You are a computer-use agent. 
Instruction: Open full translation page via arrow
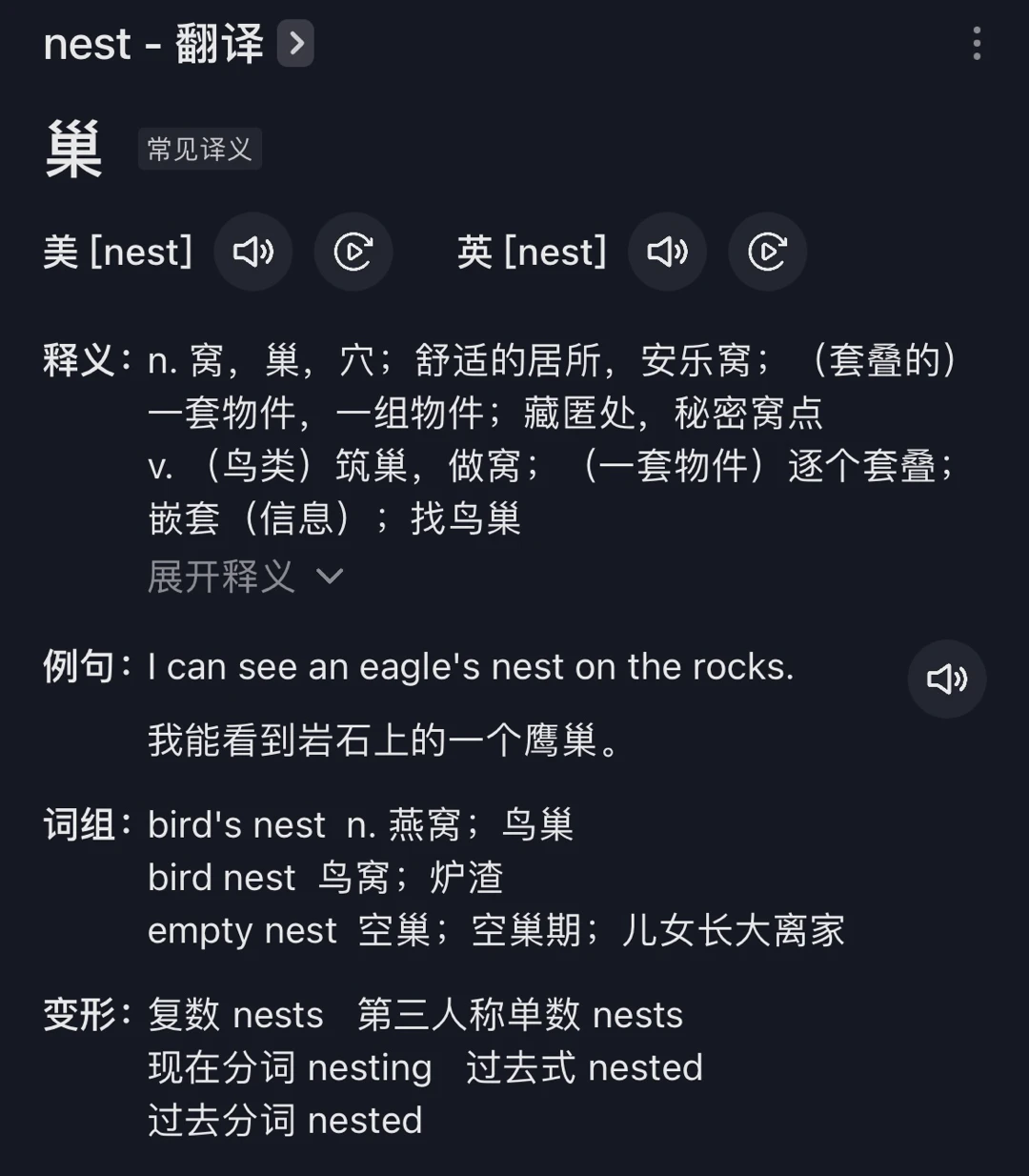pyautogui.click(x=295, y=44)
